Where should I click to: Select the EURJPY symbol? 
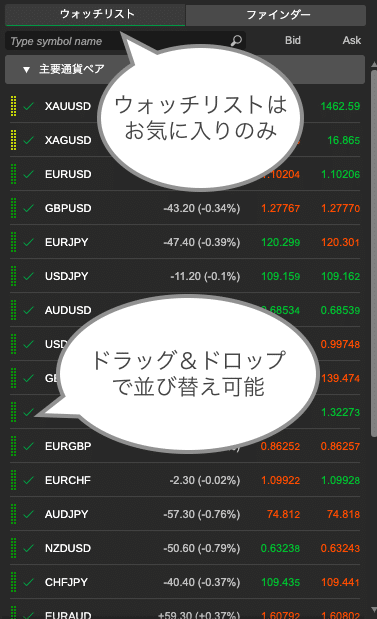[66, 242]
